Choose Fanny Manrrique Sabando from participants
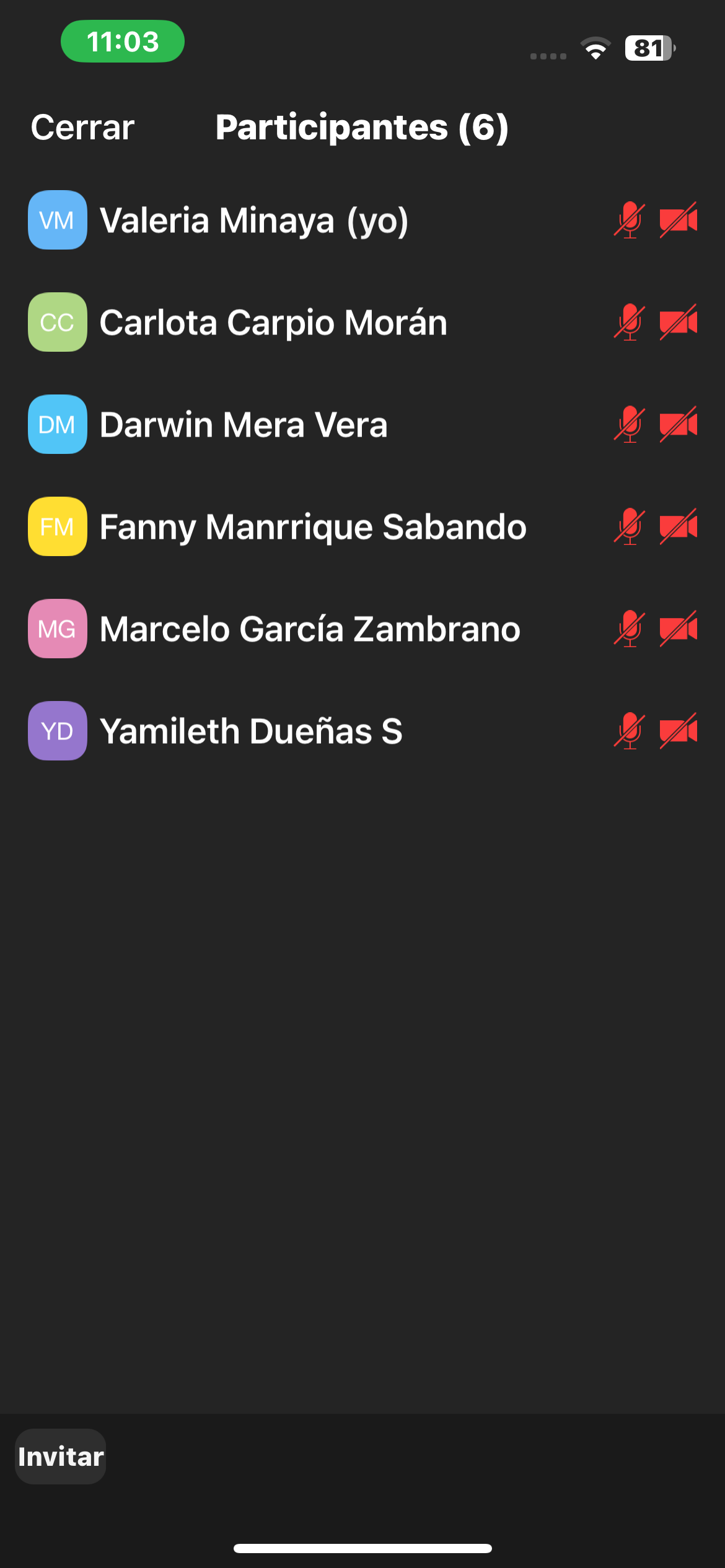The image size is (725, 1568). 313,527
